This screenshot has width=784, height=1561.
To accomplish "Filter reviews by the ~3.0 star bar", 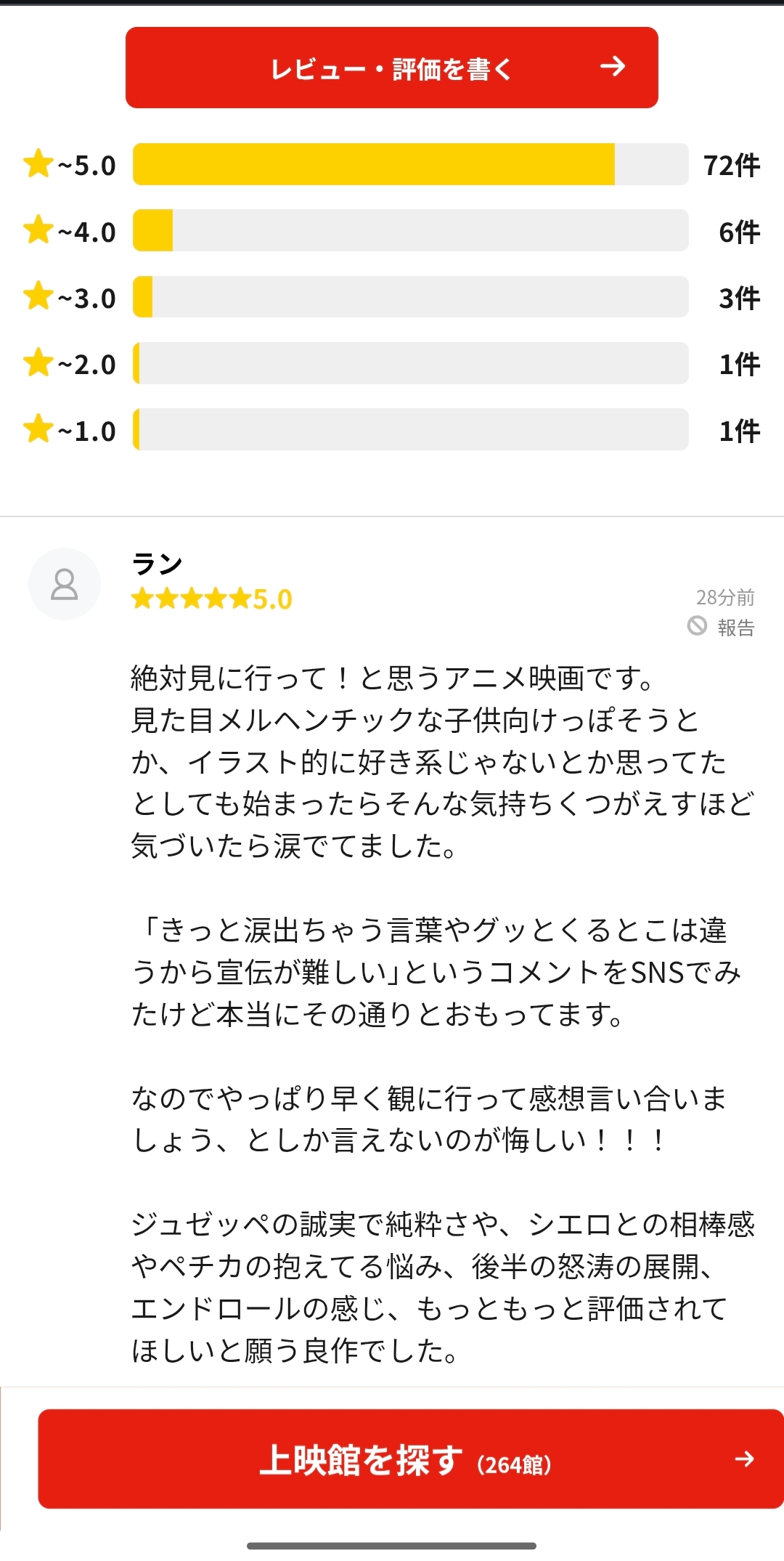I will tap(410, 297).
